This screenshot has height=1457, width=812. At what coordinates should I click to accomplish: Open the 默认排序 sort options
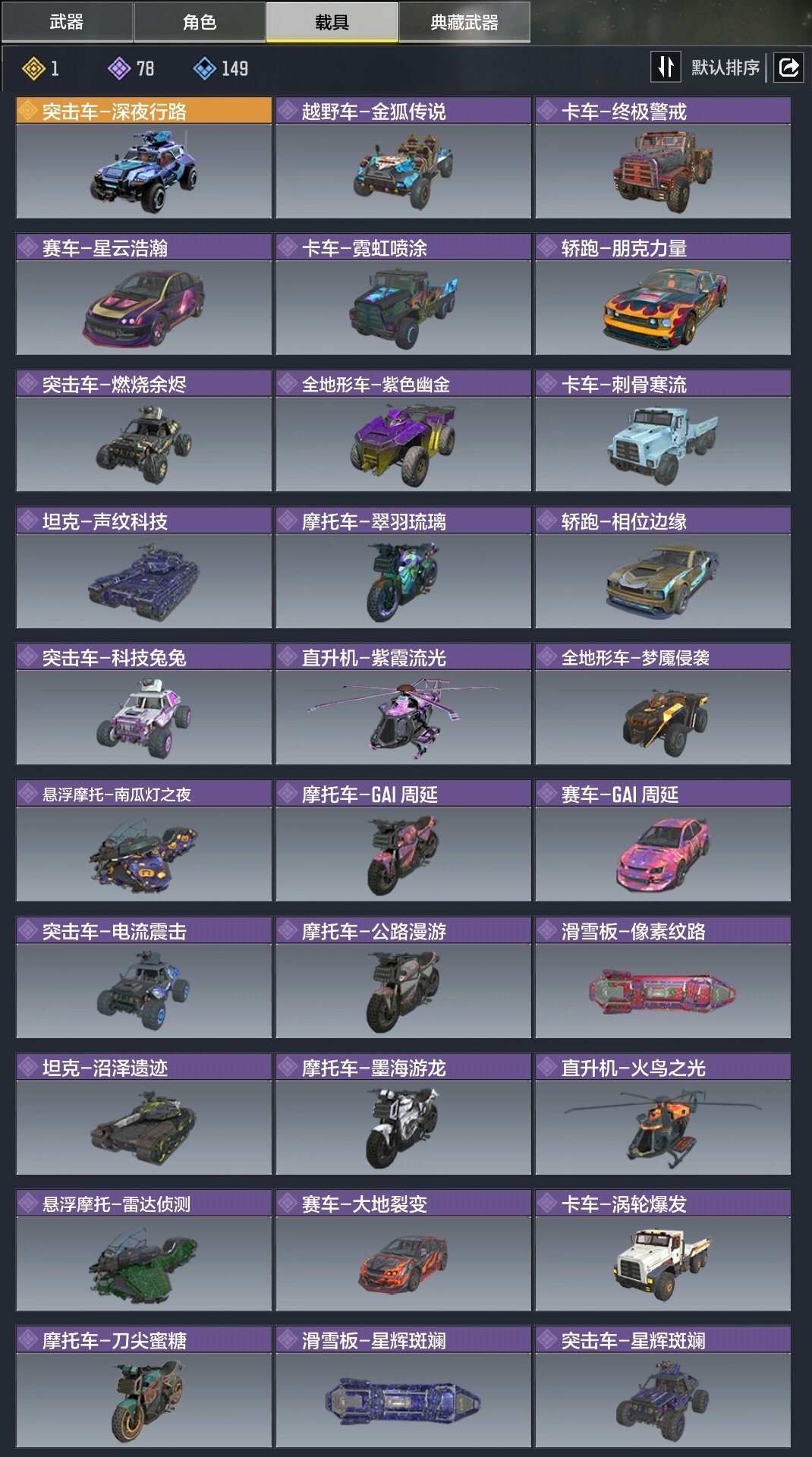[x=709, y=68]
